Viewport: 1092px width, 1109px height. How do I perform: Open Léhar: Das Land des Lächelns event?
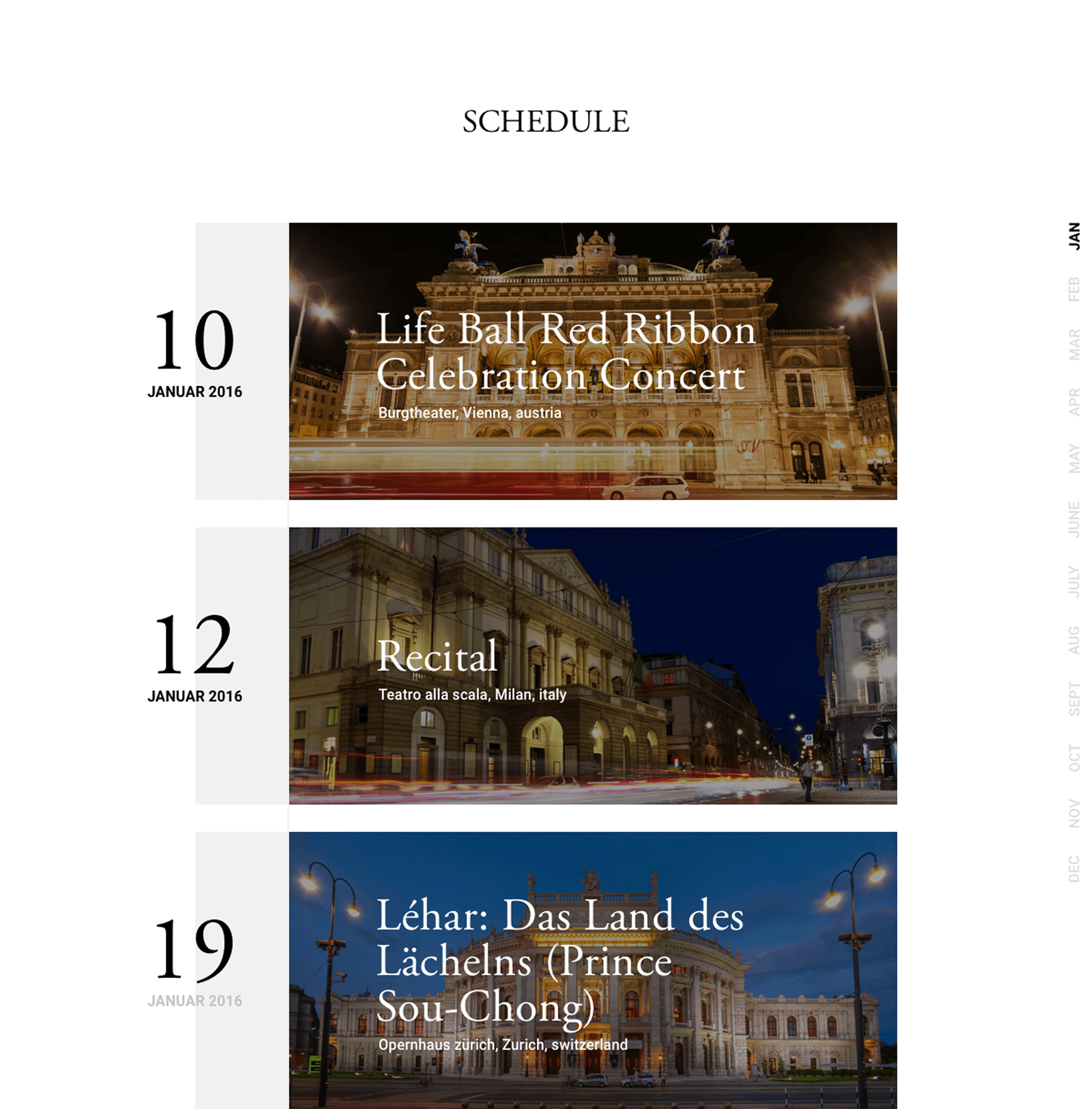(592, 970)
